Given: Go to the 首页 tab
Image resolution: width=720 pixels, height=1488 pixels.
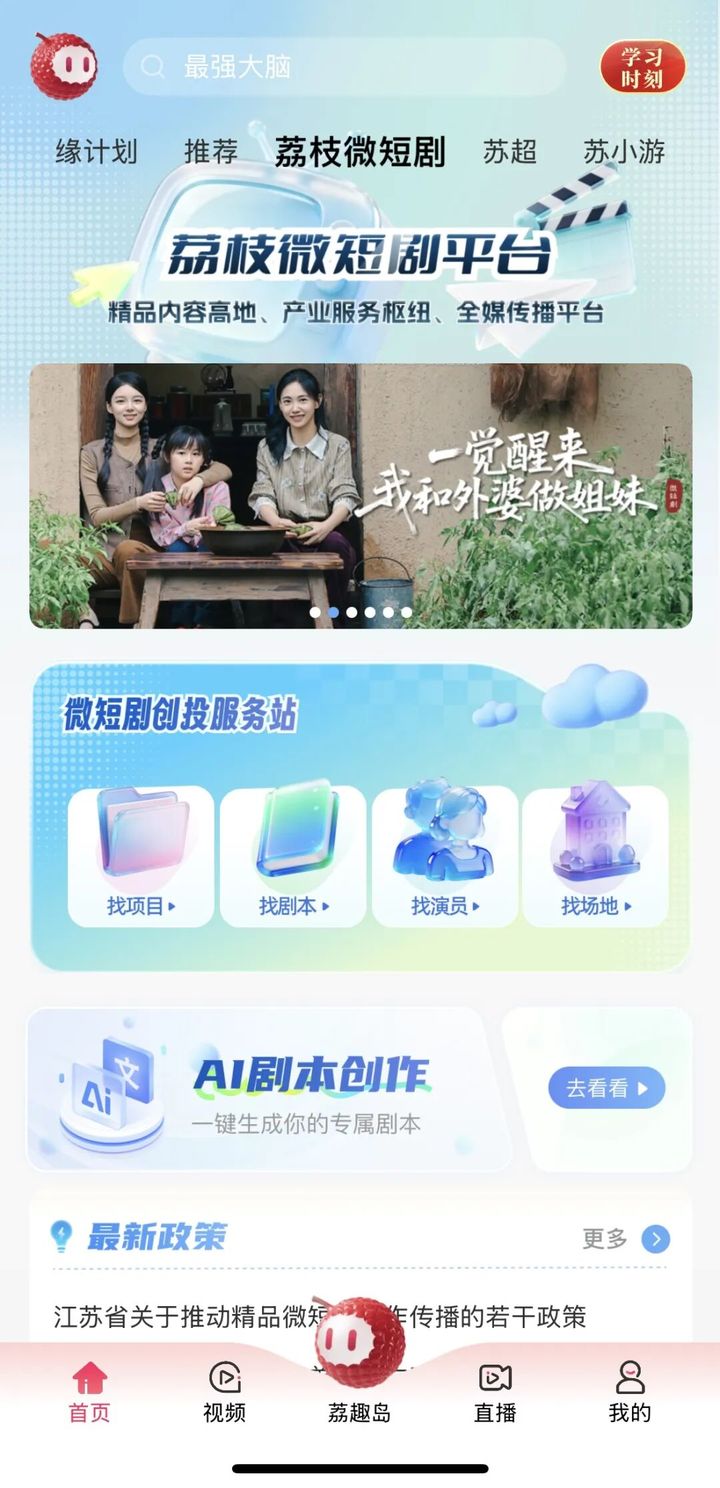Looking at the screenshot, I should point(89,1391).
